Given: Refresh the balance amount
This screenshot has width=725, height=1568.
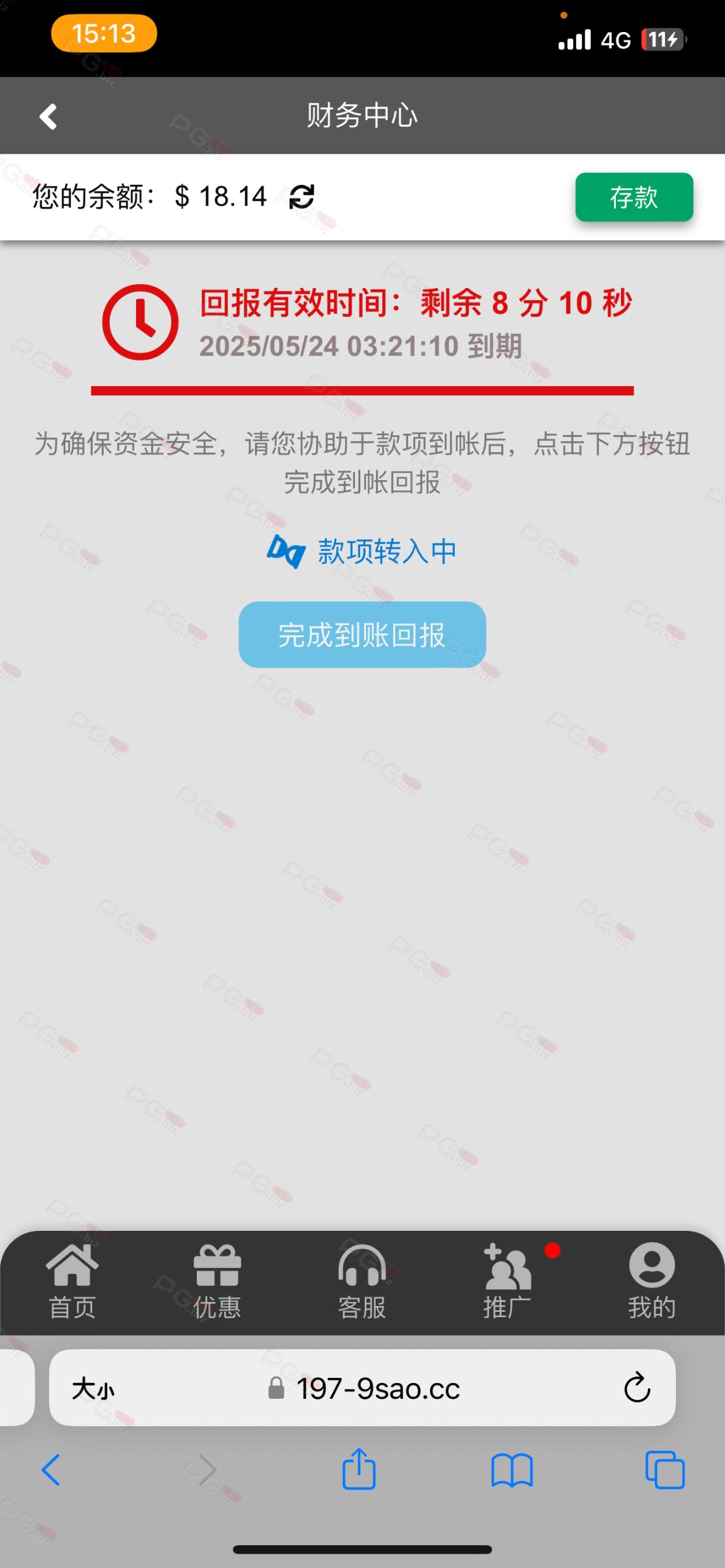Looking at the screenshot, I should (x=301, y=197).
